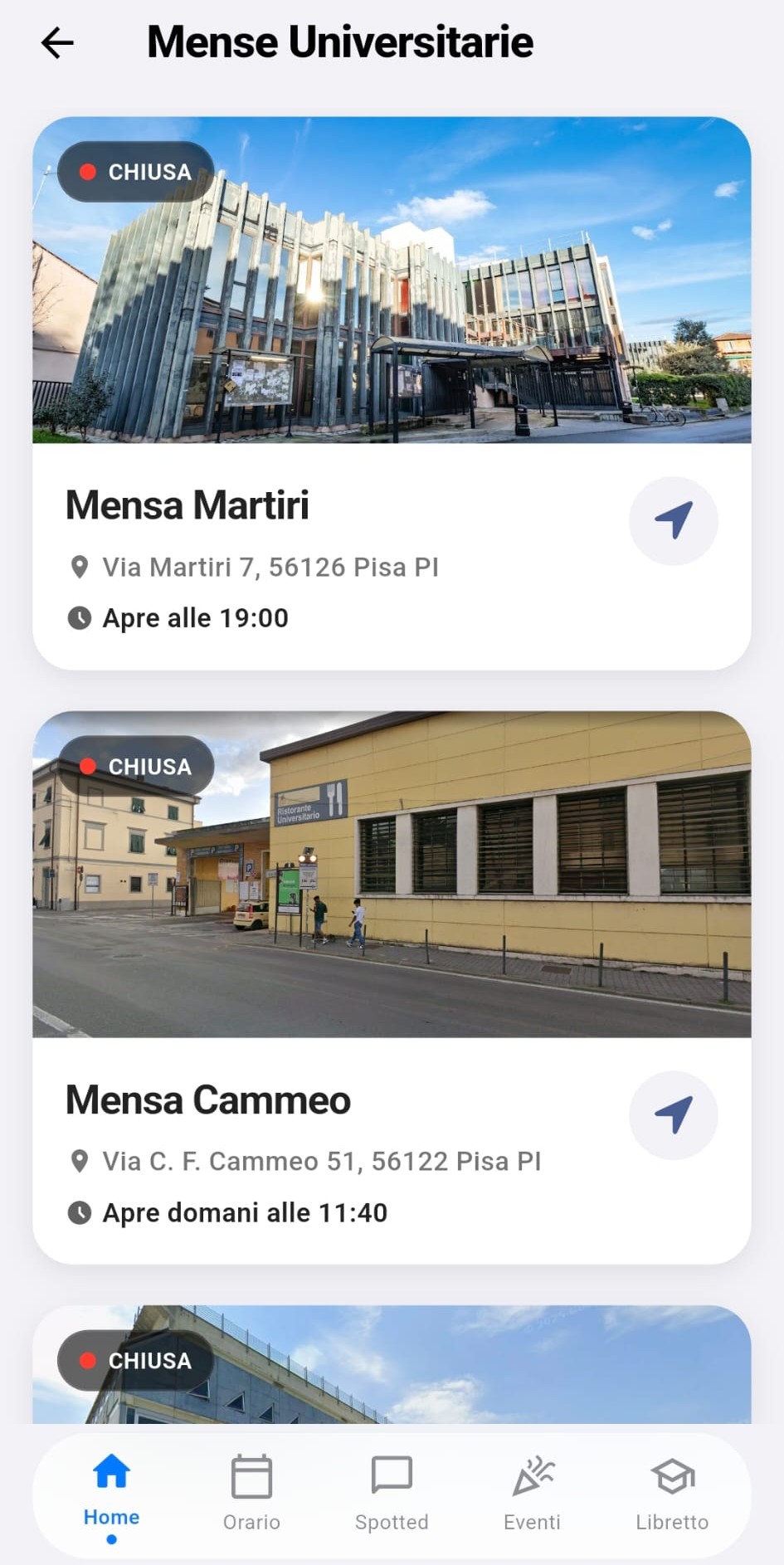Get directions to Mensa Cammeo

click(673, 1115)
